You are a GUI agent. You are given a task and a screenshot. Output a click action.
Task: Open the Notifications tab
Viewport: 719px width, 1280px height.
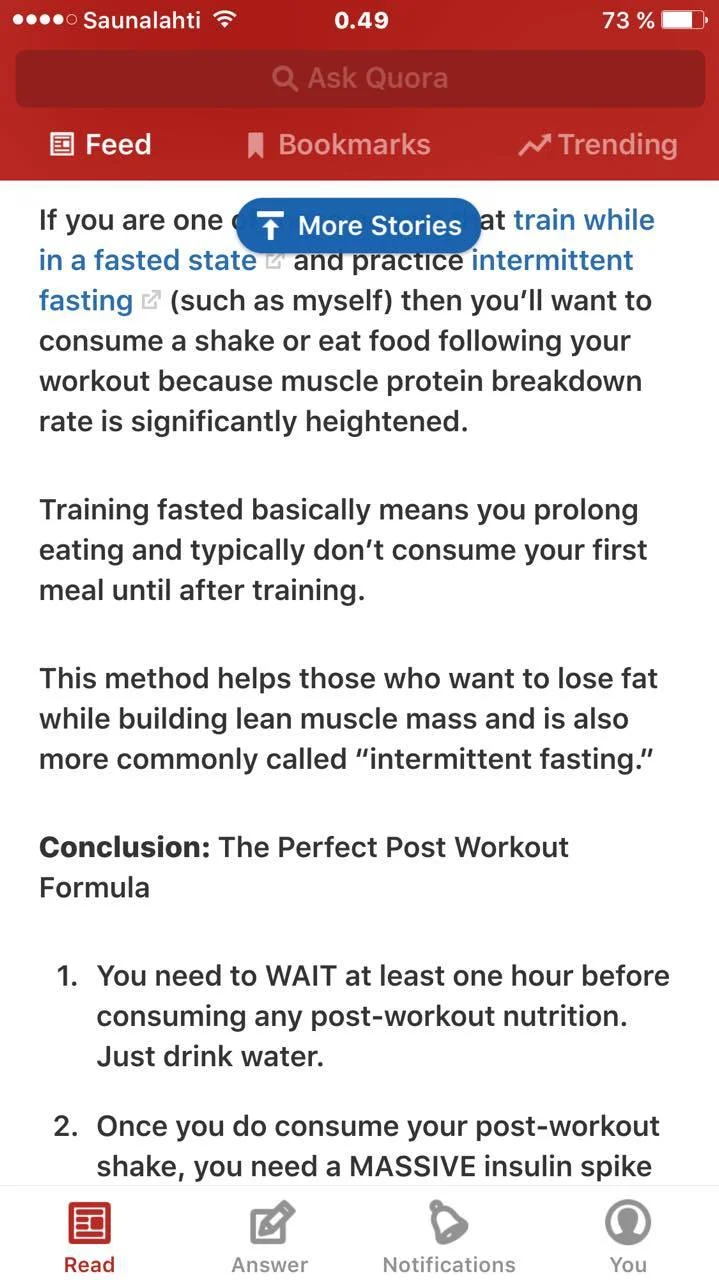tap(449, 1237)
